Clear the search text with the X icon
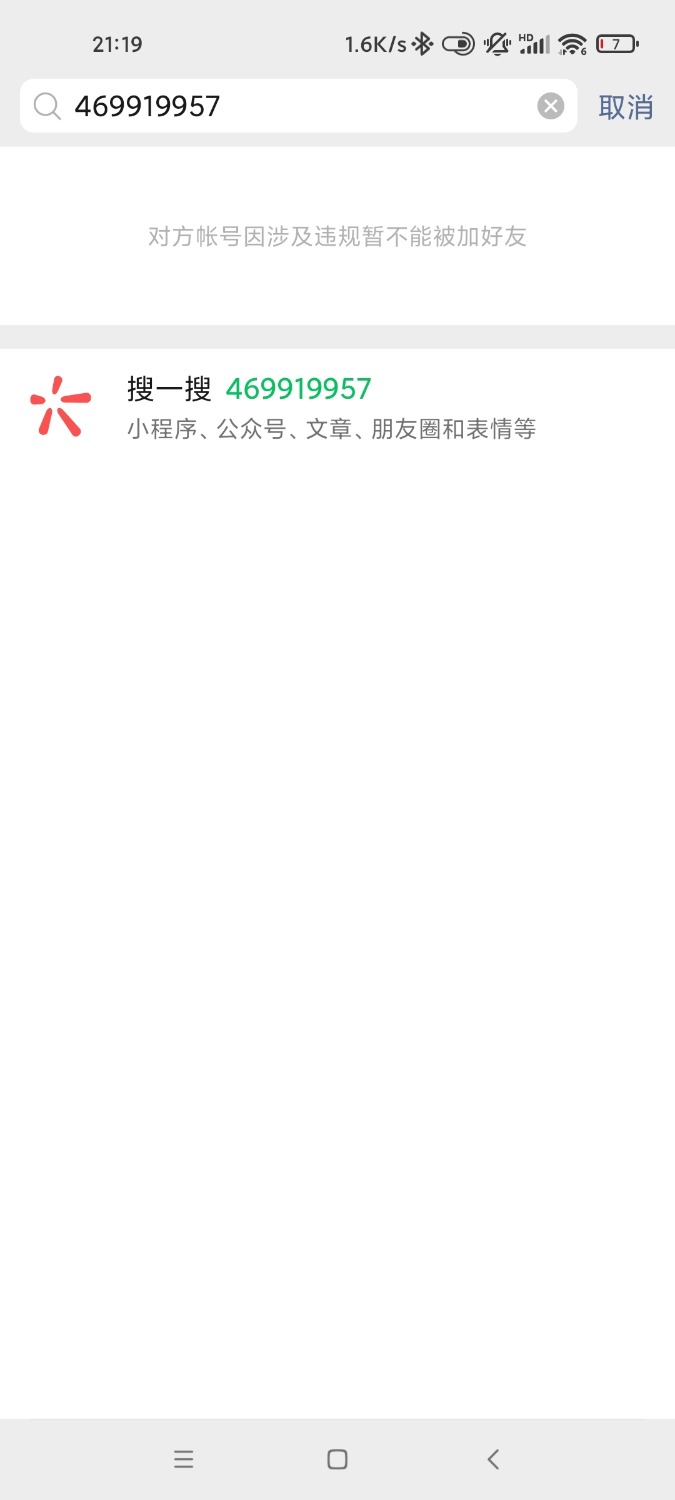This screenshot has width=675, height=1500. (551, 106)
